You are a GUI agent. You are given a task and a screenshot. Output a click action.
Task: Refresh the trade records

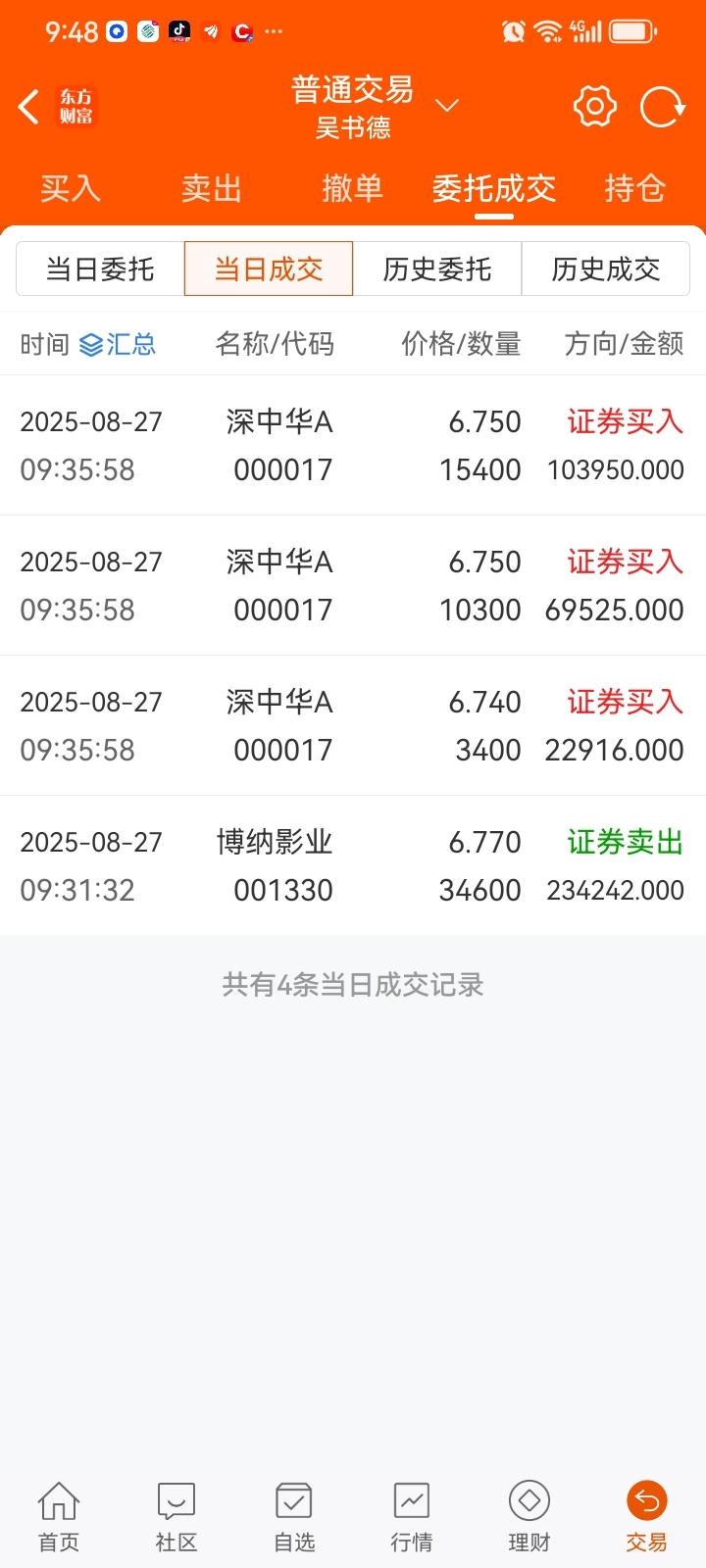pyautogui.click(x=662, y=107)
